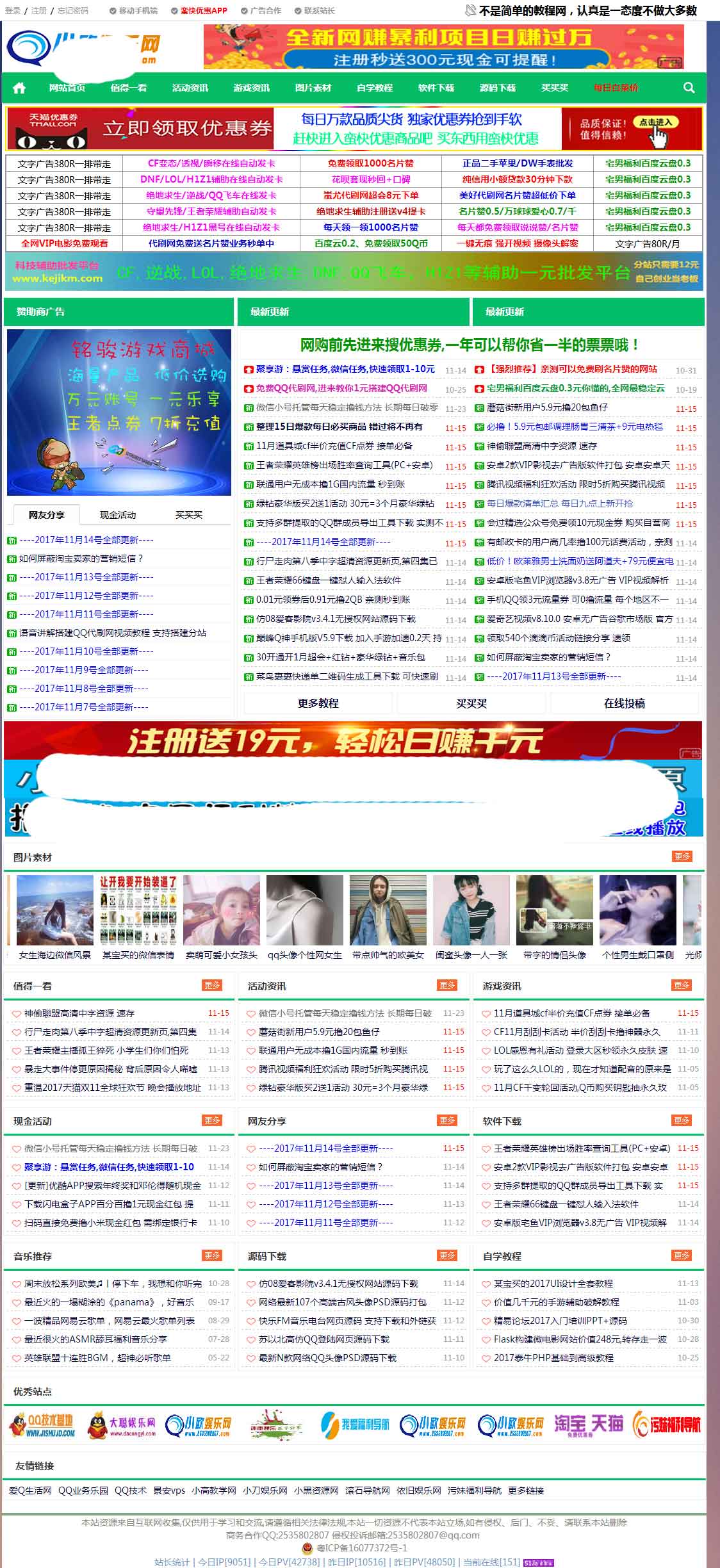
Task: Open the 淘宝 天猫 featured site logo
Action: click(588, 1423)
